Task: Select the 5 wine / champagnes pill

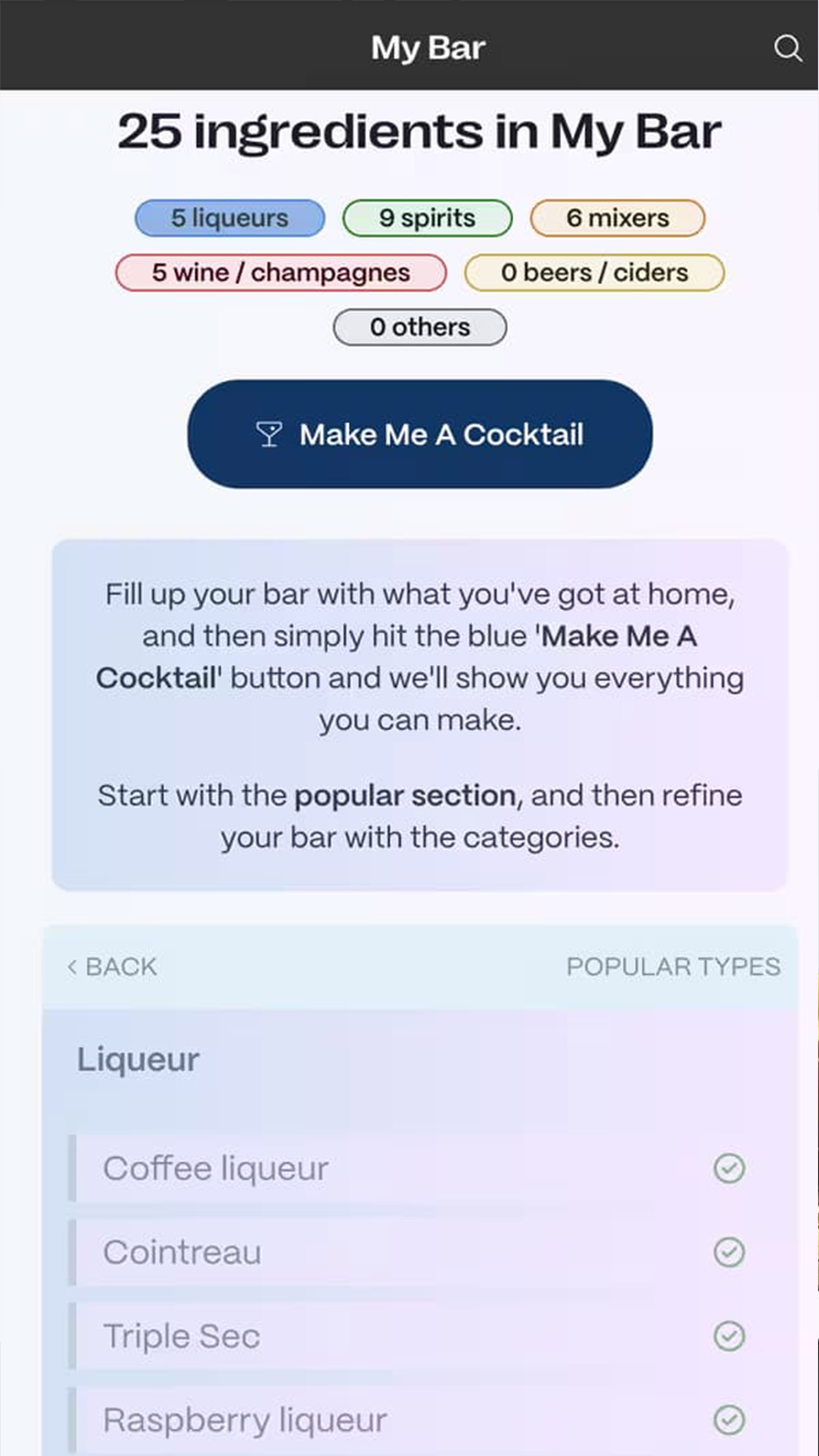Action: pos(280,272)
